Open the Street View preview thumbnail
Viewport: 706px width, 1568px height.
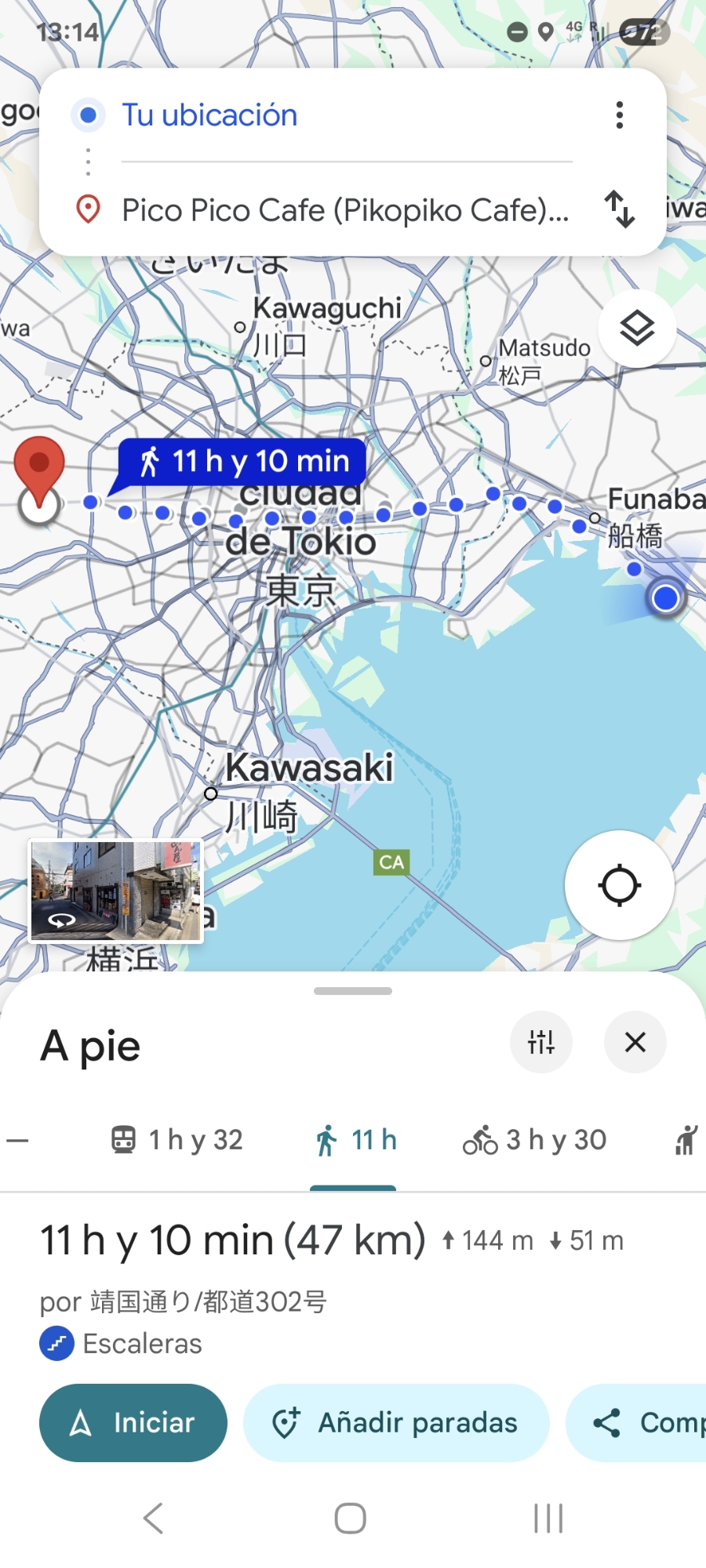(x=116, y=891)
